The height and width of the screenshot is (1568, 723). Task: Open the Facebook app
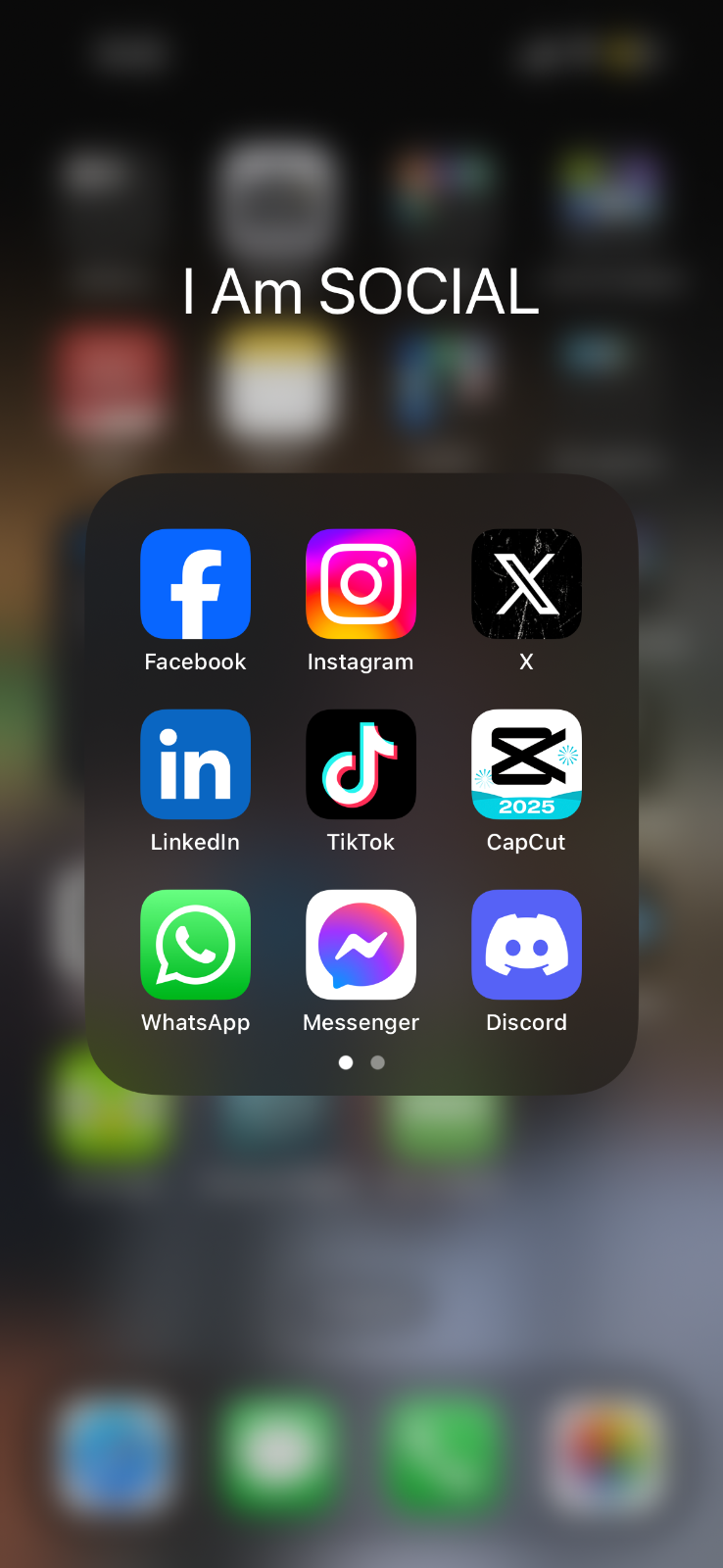click(195, 584)
